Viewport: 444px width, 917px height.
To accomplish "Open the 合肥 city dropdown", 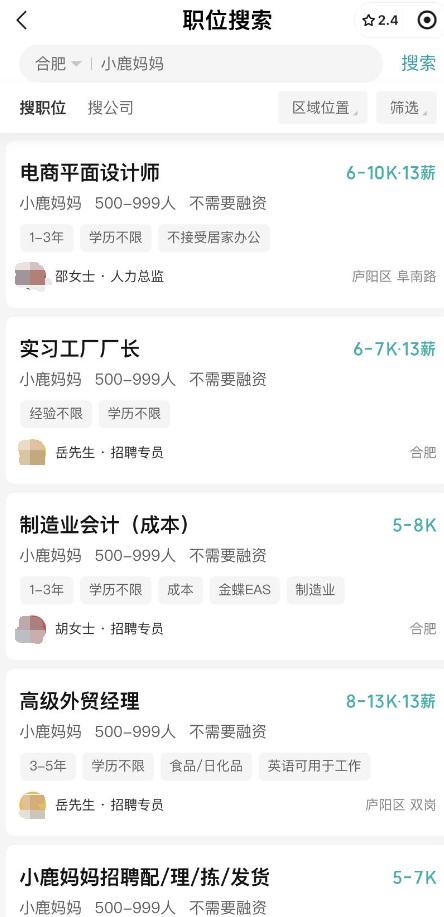I will point(58,63).
